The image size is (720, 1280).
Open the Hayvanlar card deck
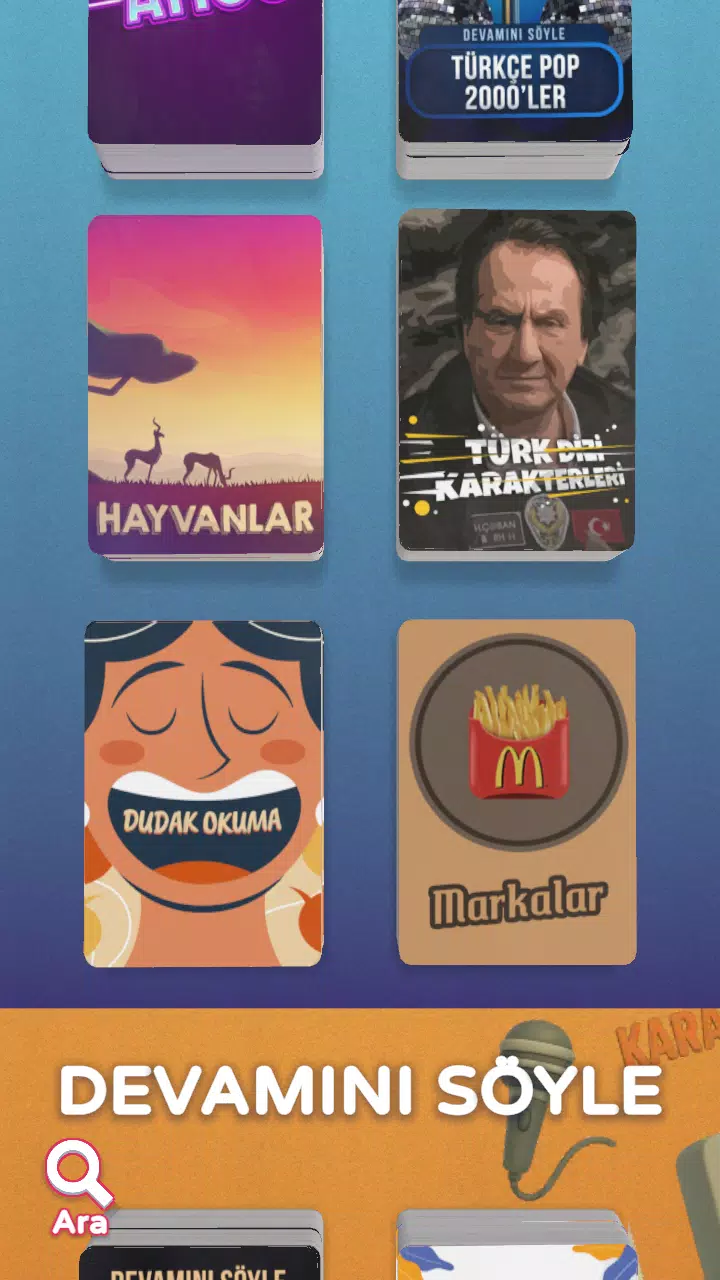(x=205, y=386)
